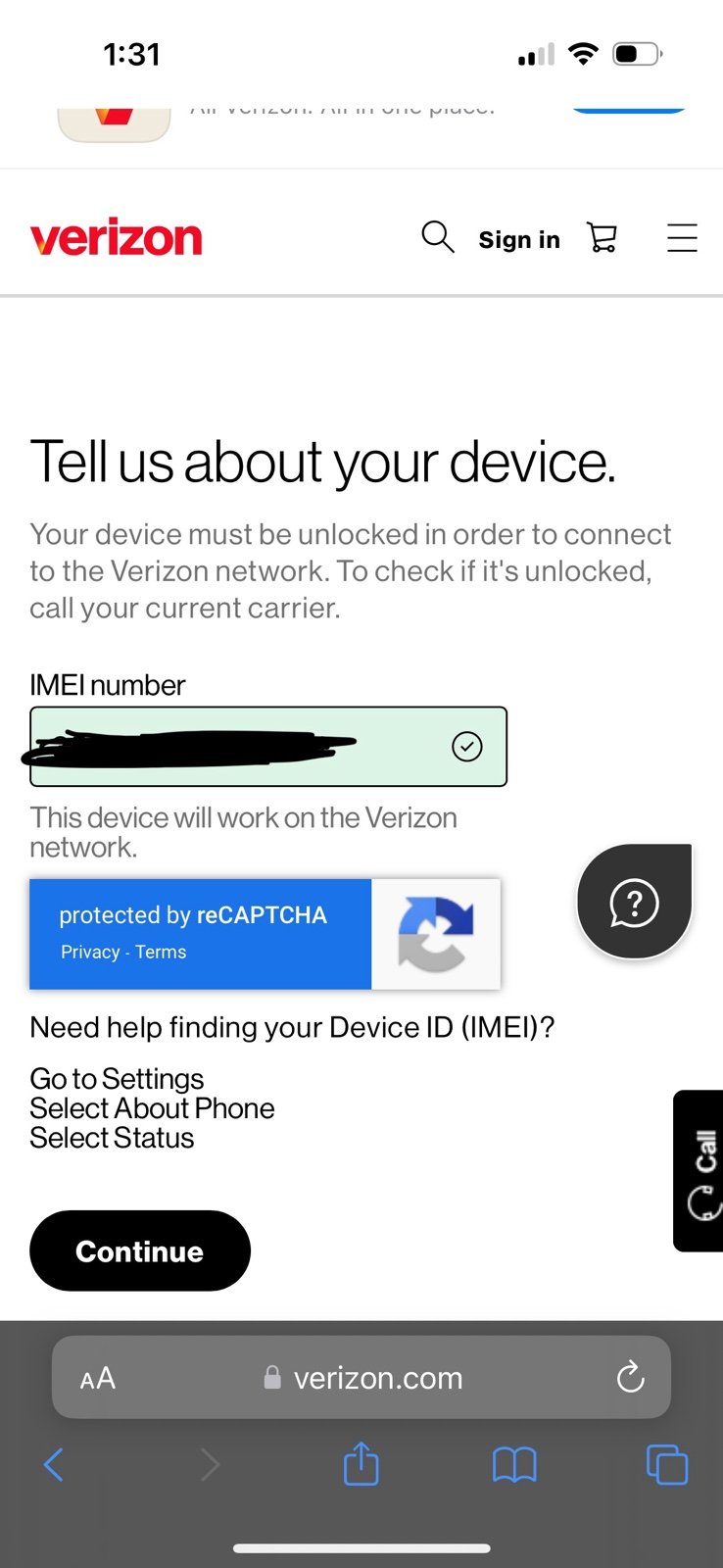Reload the verizon.com page

click(630, 1378)
